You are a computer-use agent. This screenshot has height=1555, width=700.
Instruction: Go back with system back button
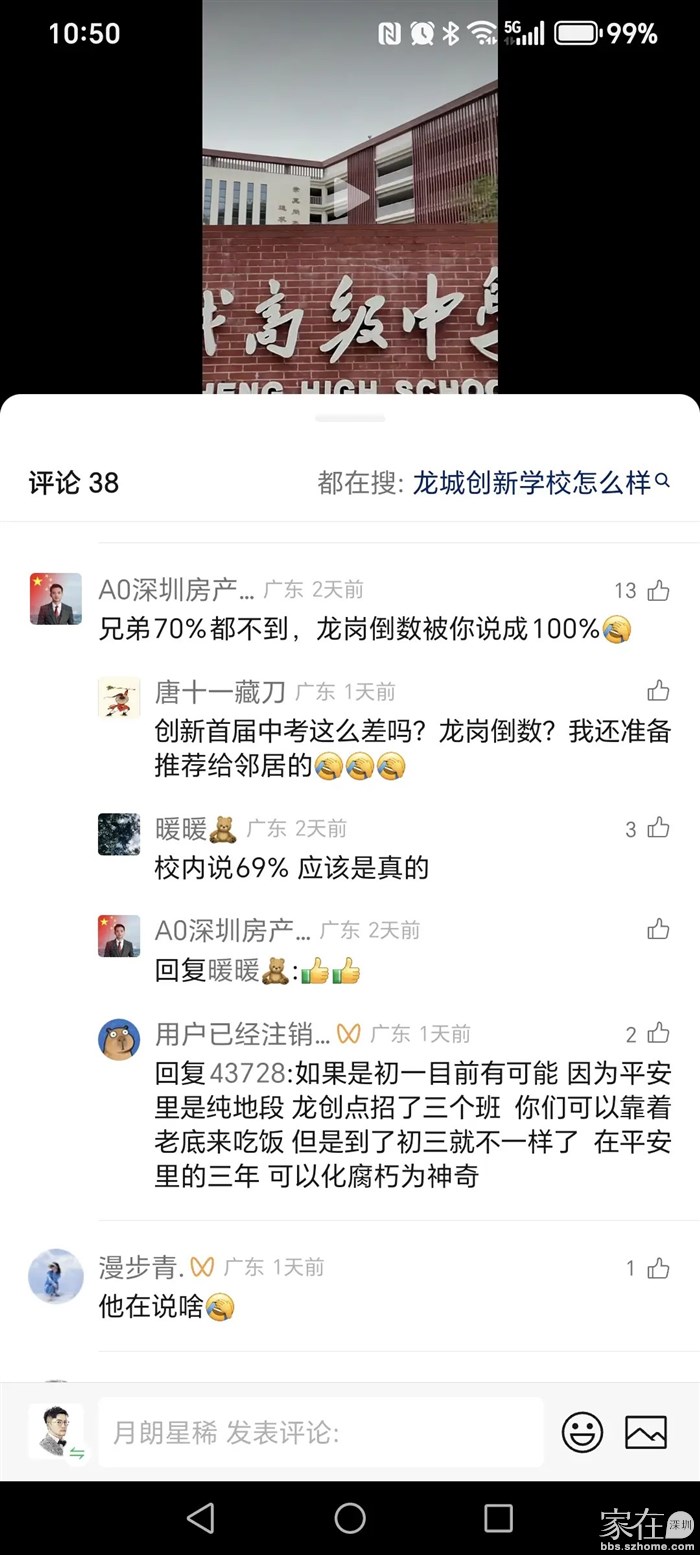[x=201, y=1518]
